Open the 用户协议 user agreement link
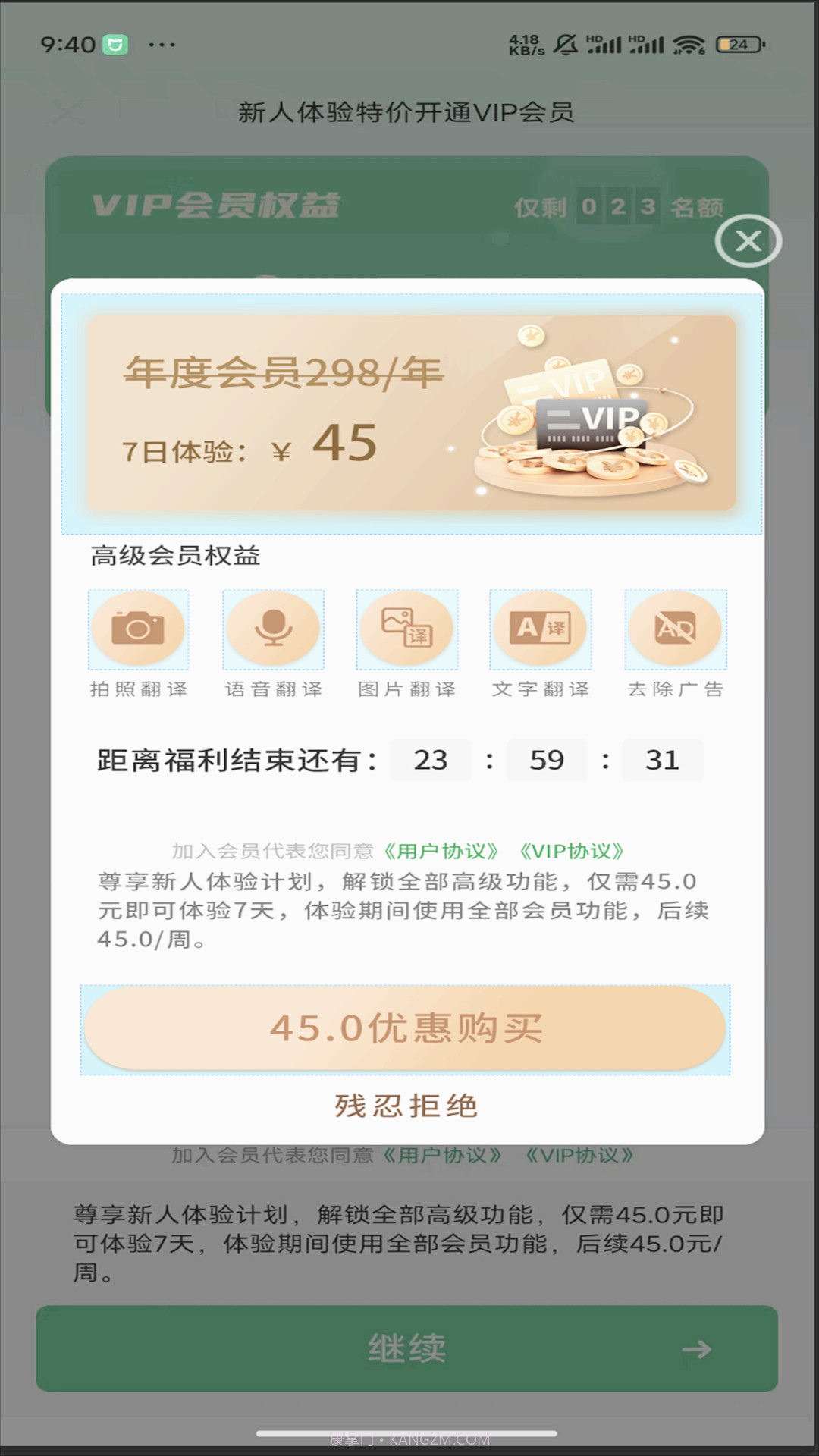The image size is (819, 1456). click(x=442, y=852)
